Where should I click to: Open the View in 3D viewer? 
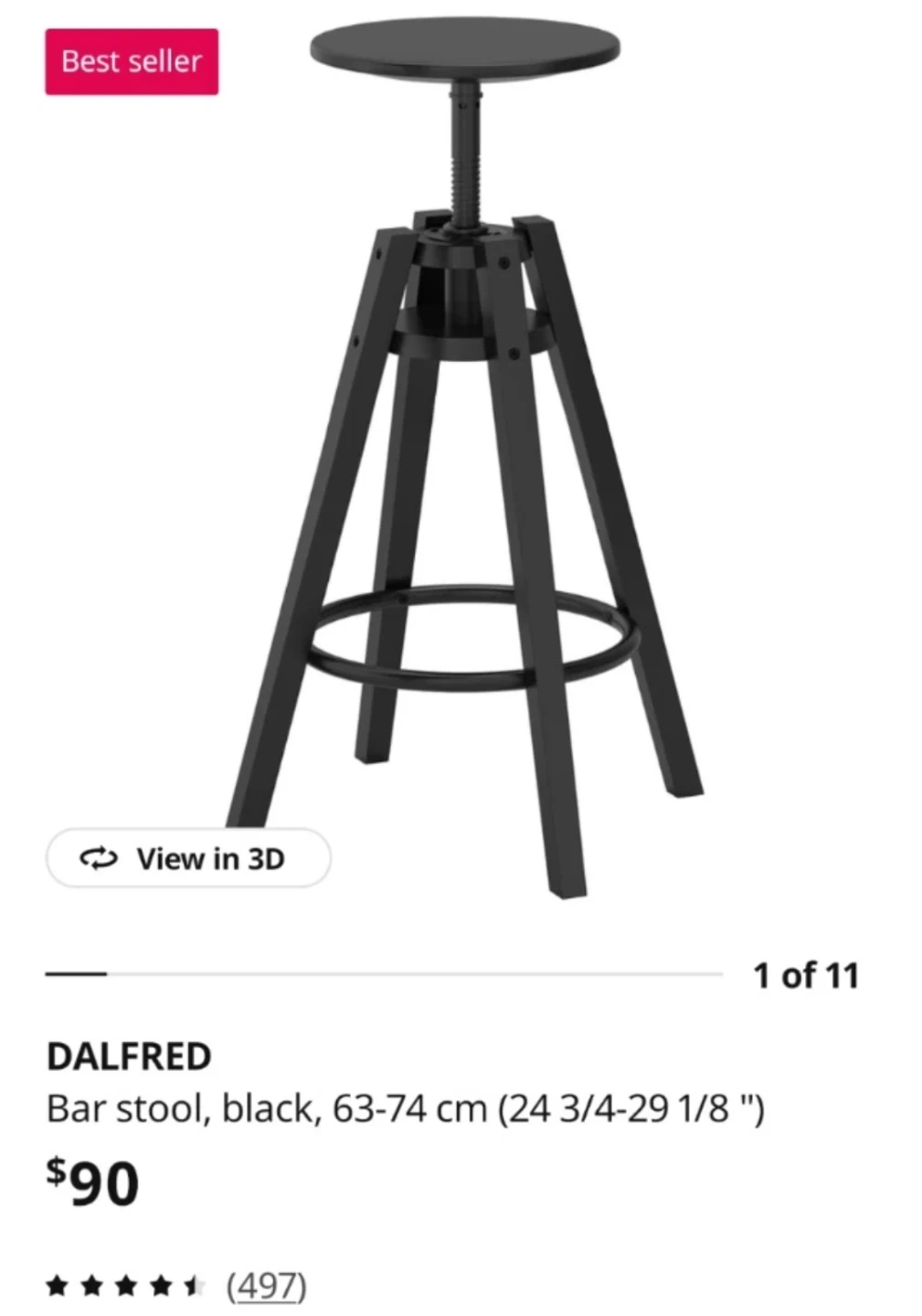pos(188,858)
